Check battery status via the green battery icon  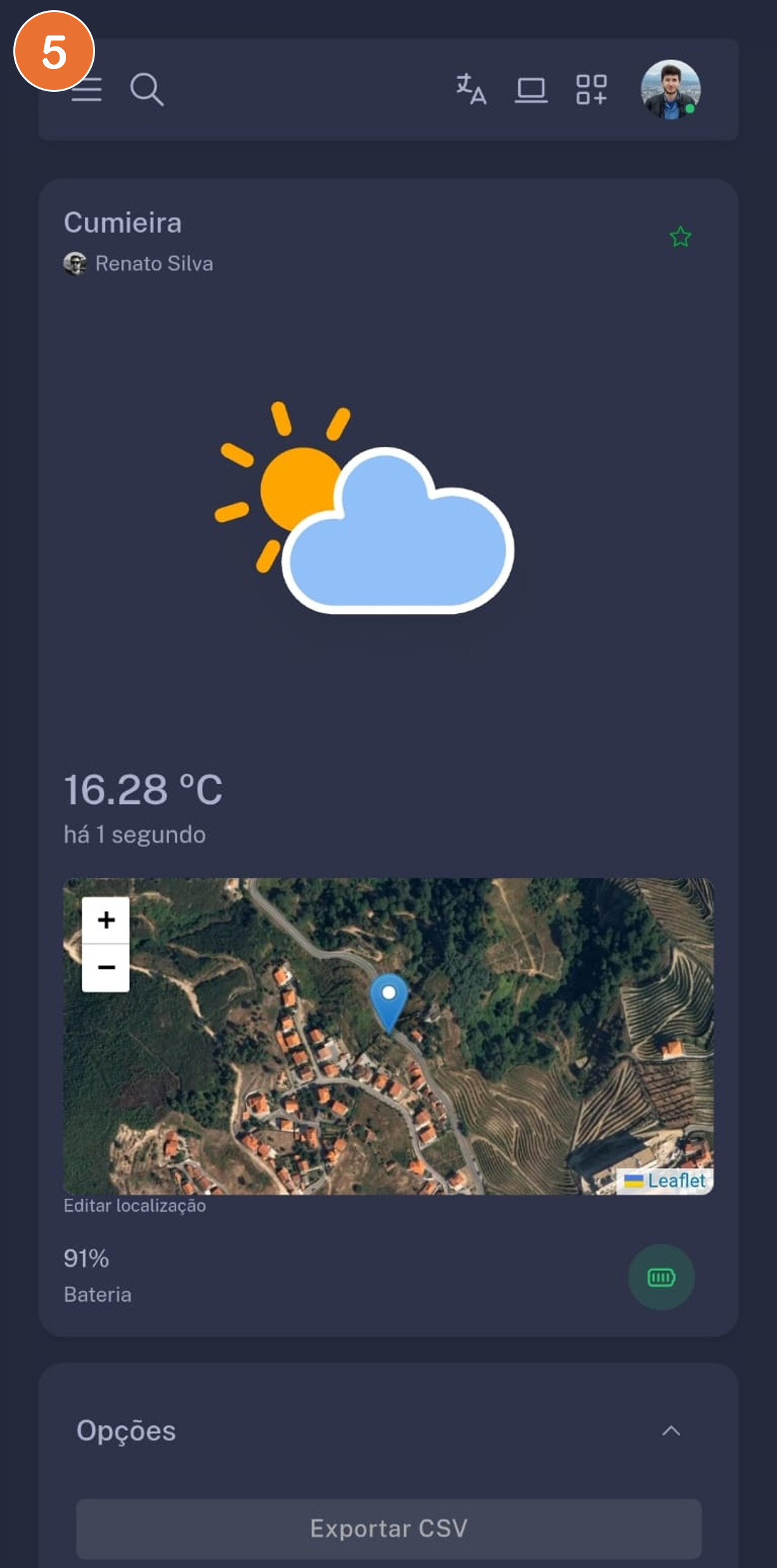tap(662, 1277)
